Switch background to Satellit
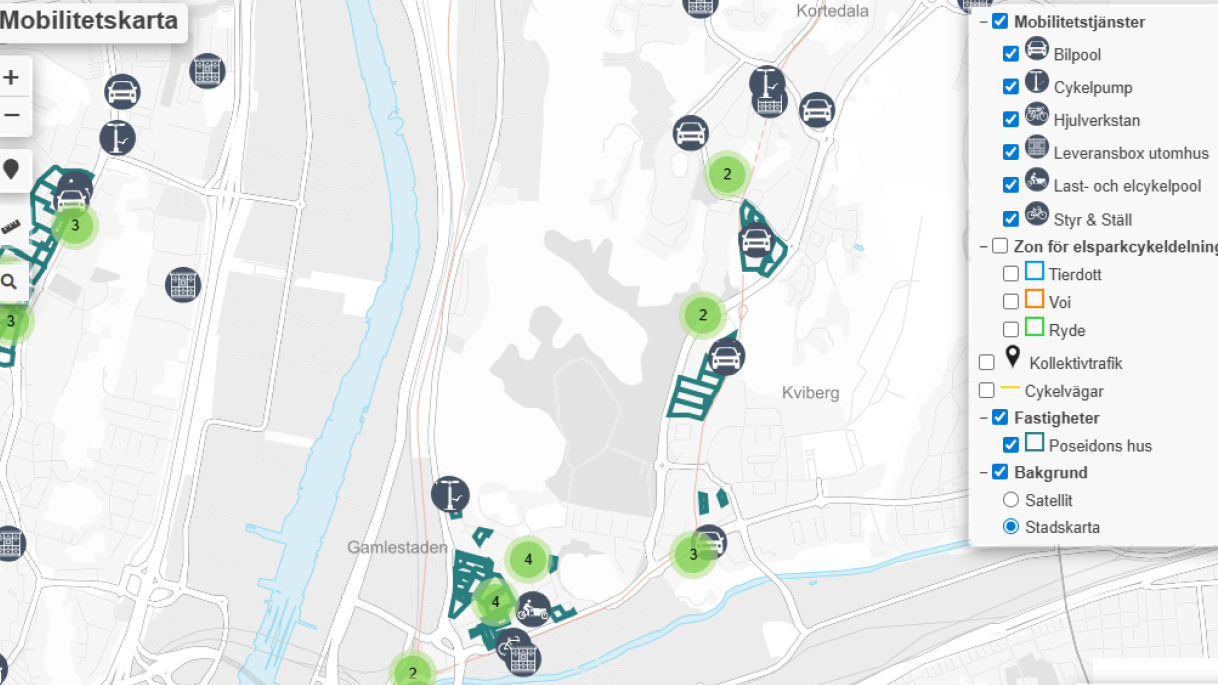Image resolution: width=1218 pixels, height=685 pixels. click(x=1010, y=500)
